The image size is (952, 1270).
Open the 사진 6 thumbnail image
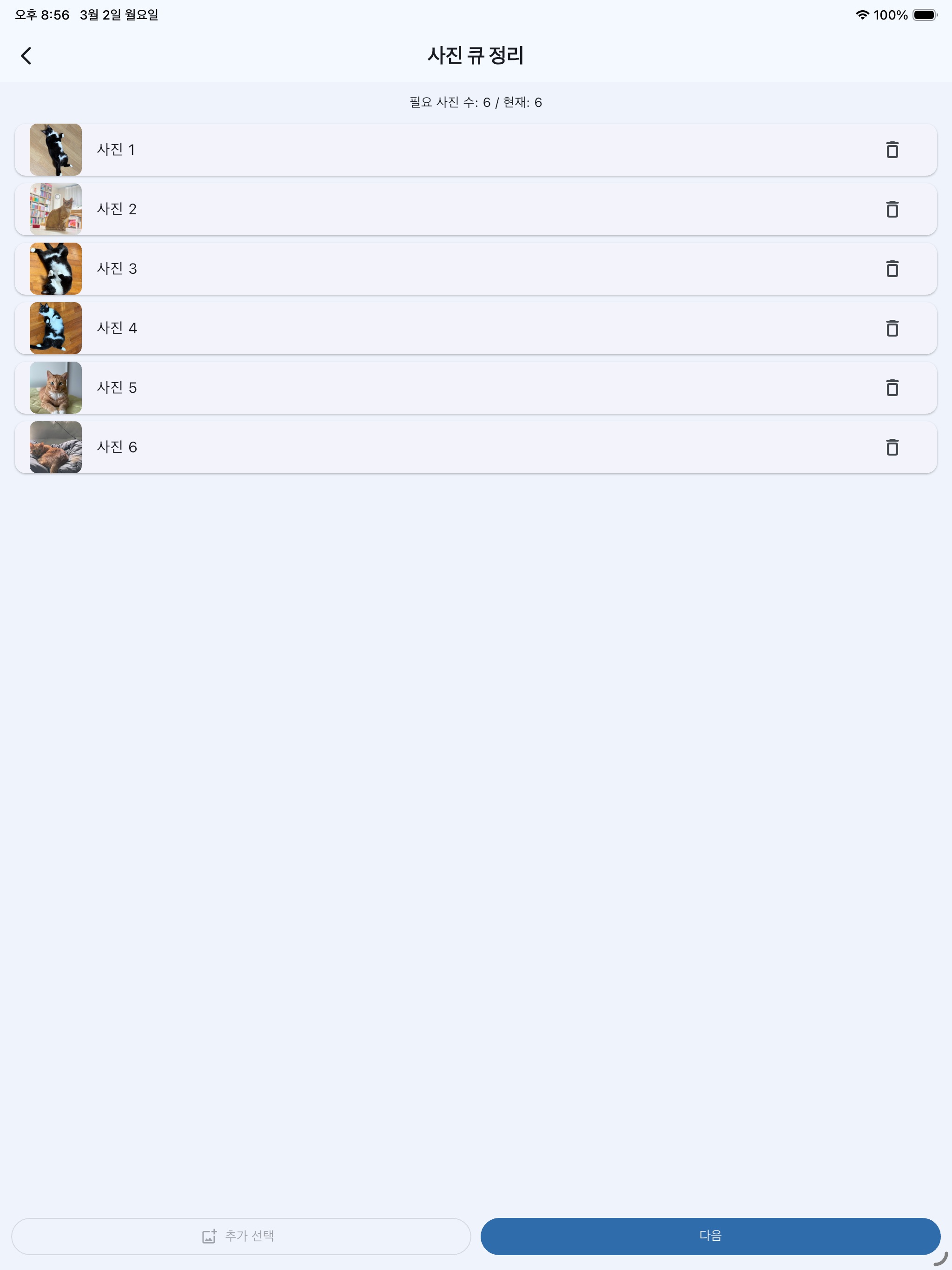56,447
